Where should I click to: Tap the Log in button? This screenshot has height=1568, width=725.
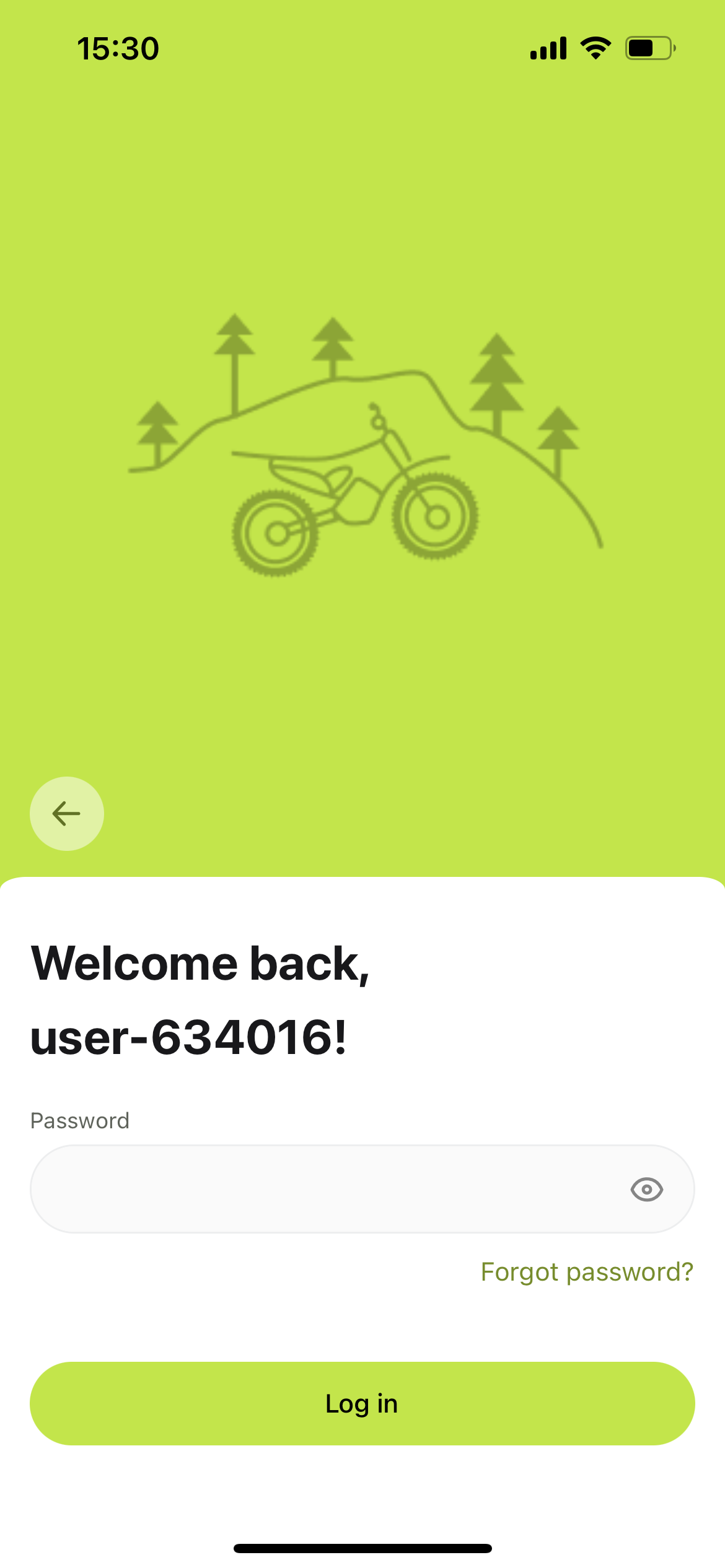point(362,1403)
